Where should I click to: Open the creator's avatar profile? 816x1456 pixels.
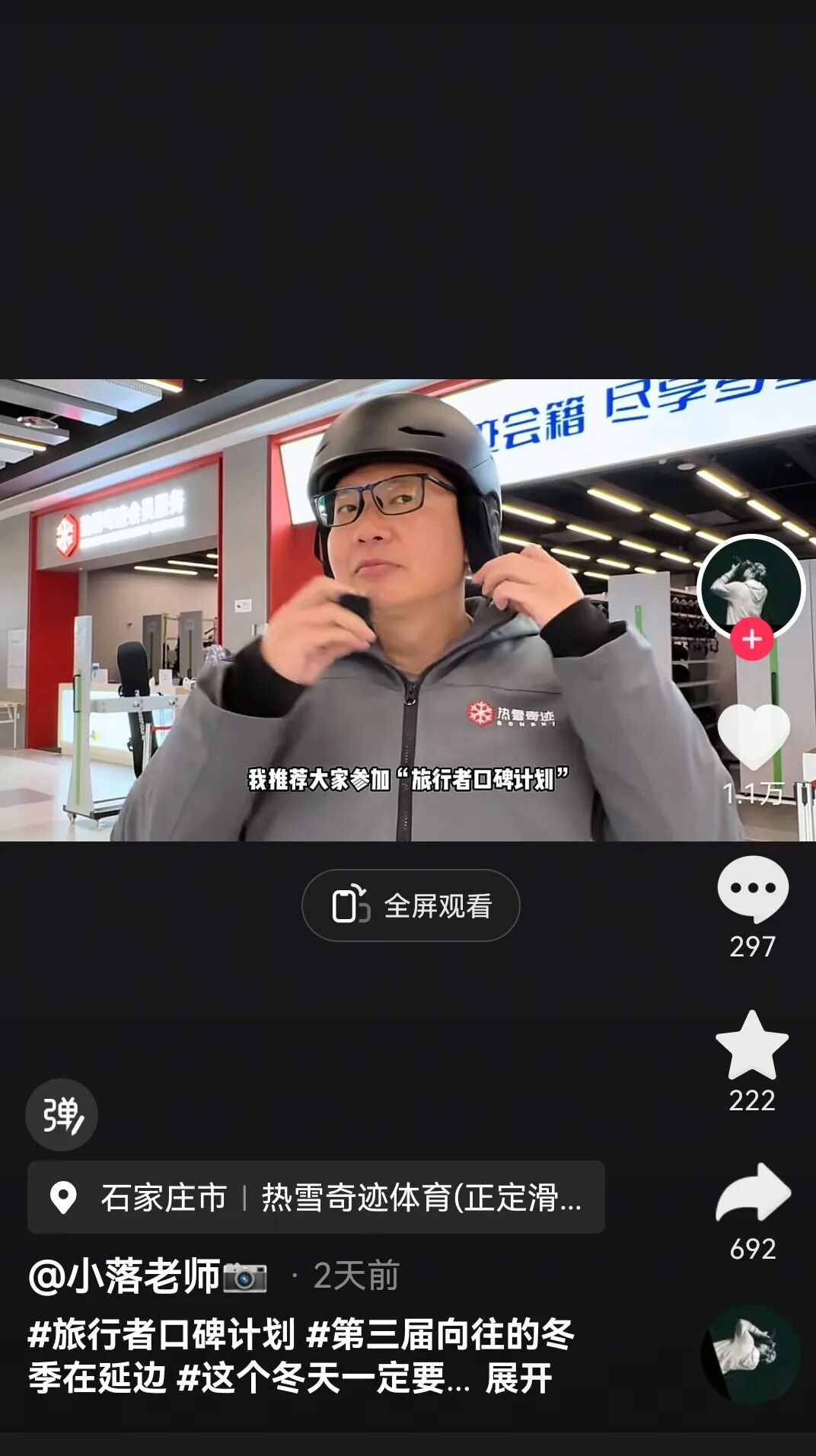(751, 588)
